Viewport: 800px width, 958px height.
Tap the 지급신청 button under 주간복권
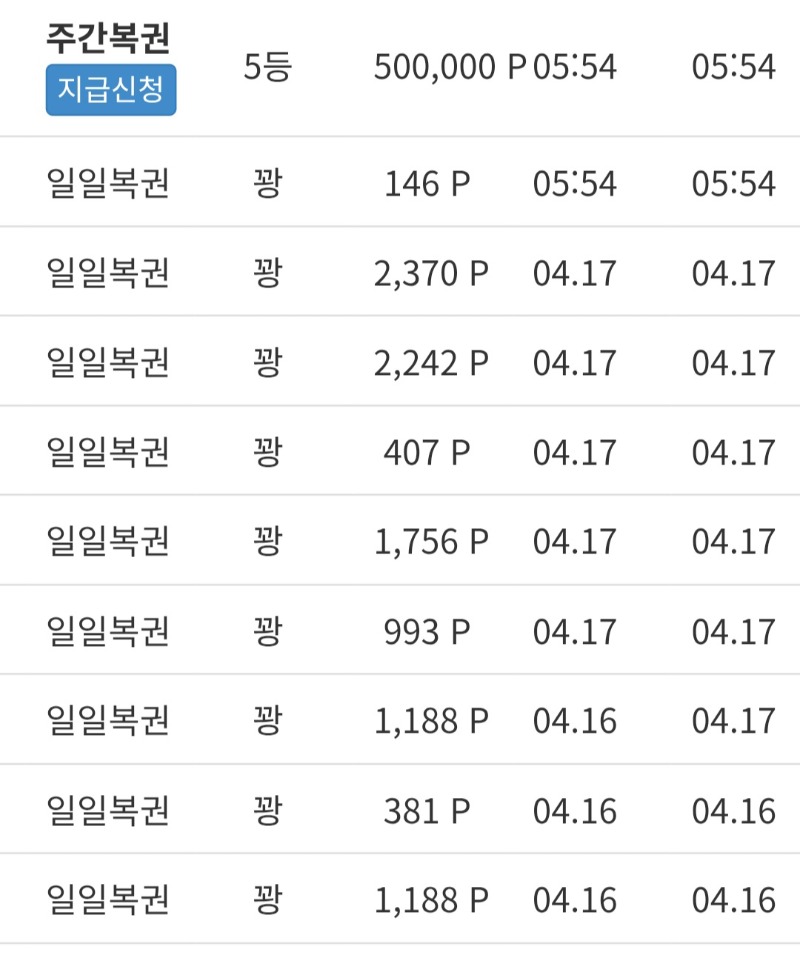click(x=111, y=91)
